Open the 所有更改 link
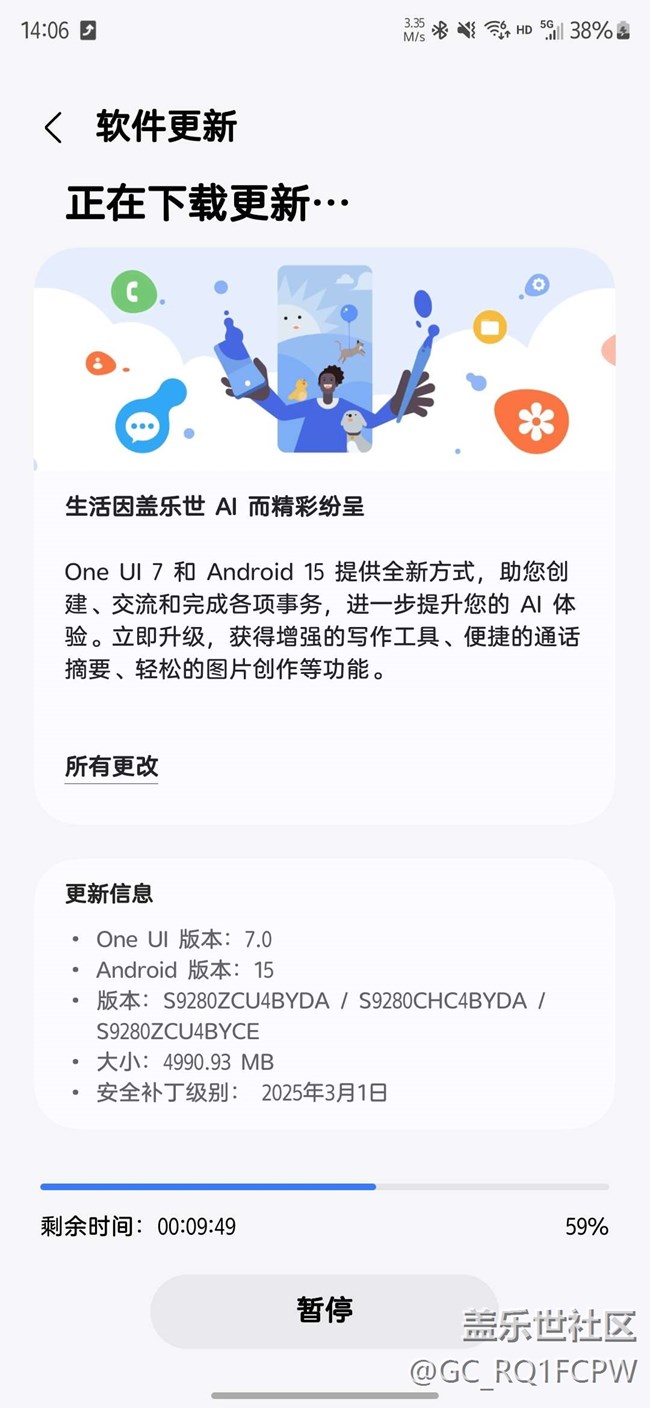The width and height of the screenshot is (650, 1408). pyautogui.click(x=111, y=767)
